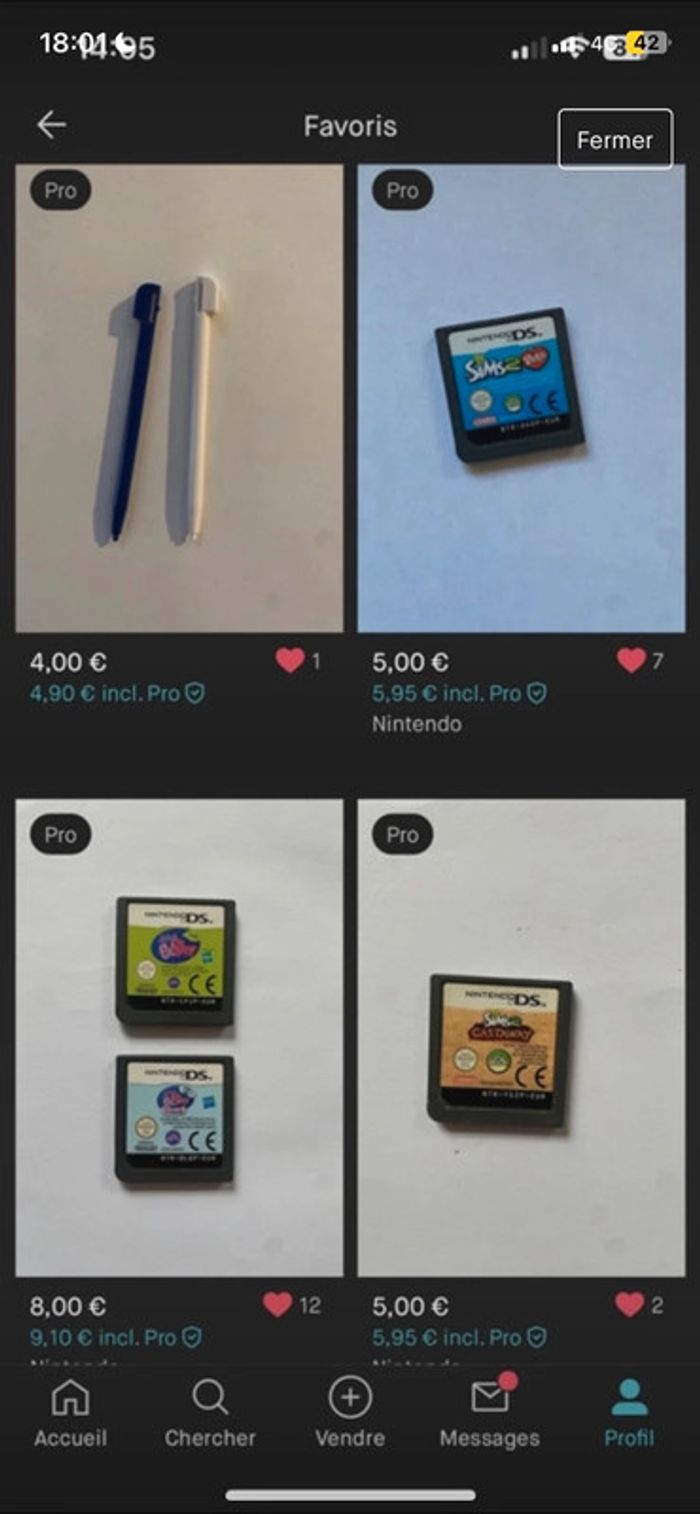Tap the heart with 2 likes

[630, 1304]
